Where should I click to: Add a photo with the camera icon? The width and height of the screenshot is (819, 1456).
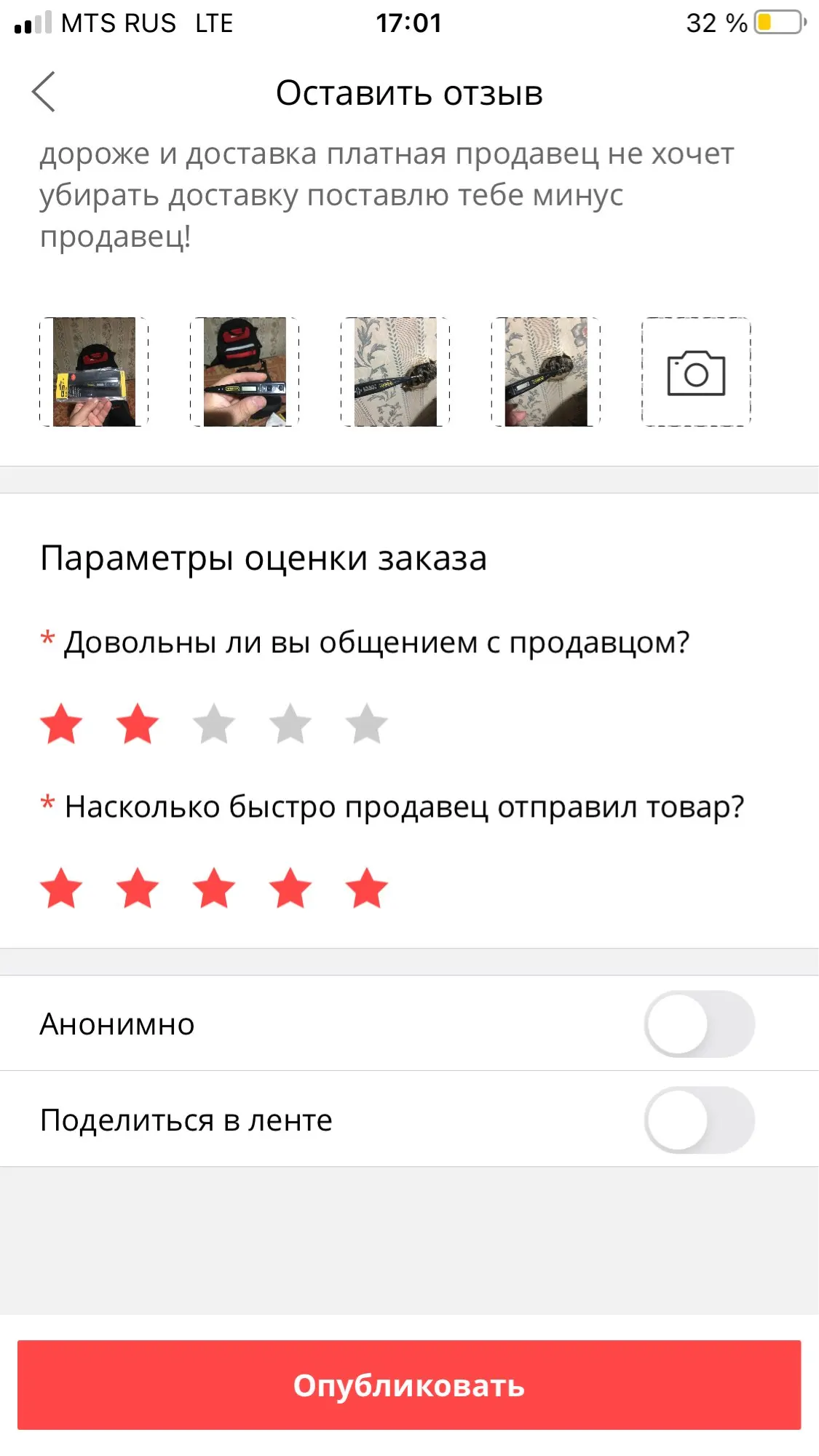696,372
